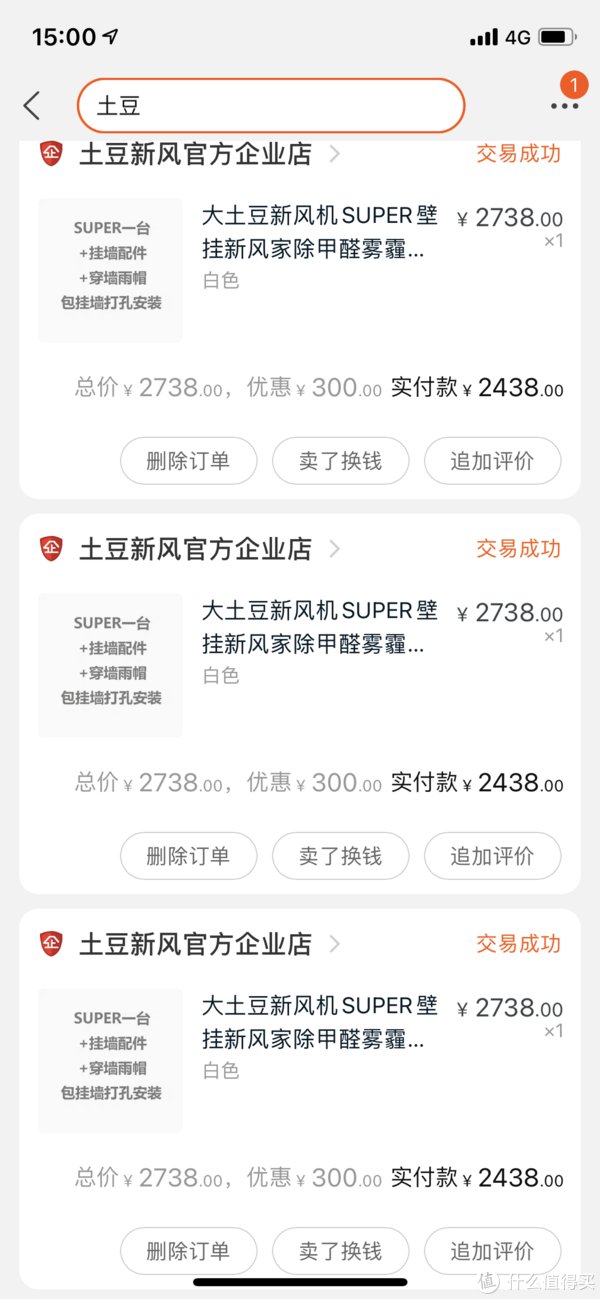Image resolution: width=600 pixels, height=1299 pixels.
Task: Tap 删除订单 on the first order
Action: click(x=188, y=461)
